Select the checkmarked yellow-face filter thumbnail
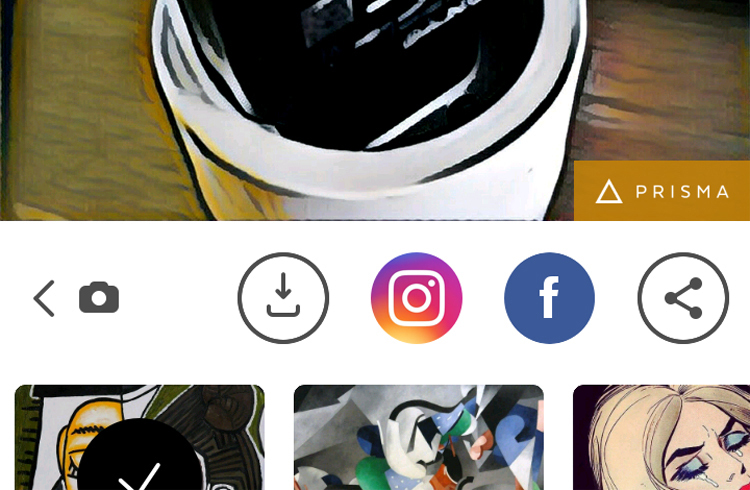Screen dimensions: 750x490 tap(139, 438)
